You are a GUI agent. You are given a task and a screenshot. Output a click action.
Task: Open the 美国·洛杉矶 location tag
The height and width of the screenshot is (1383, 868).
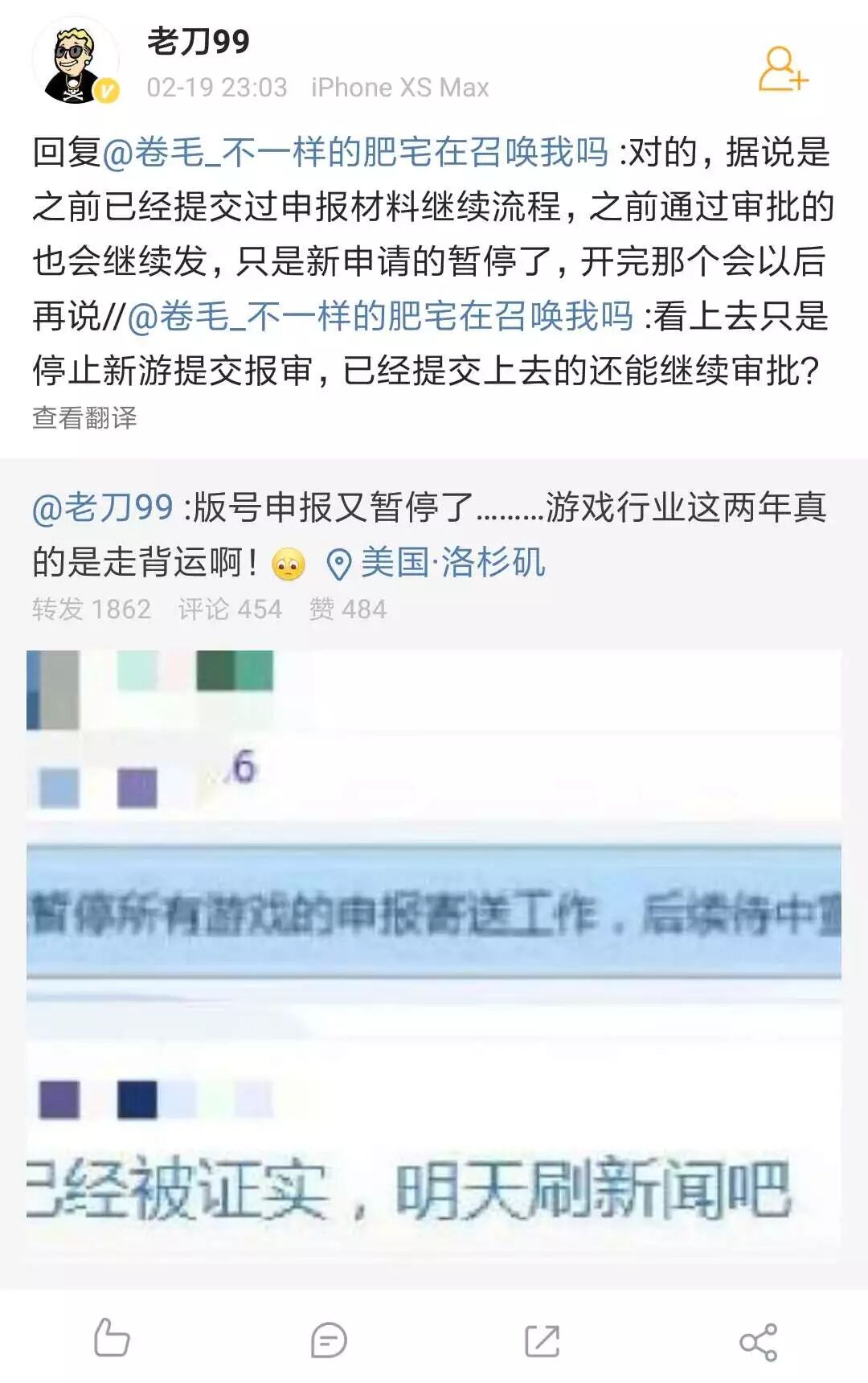[438, 562]
